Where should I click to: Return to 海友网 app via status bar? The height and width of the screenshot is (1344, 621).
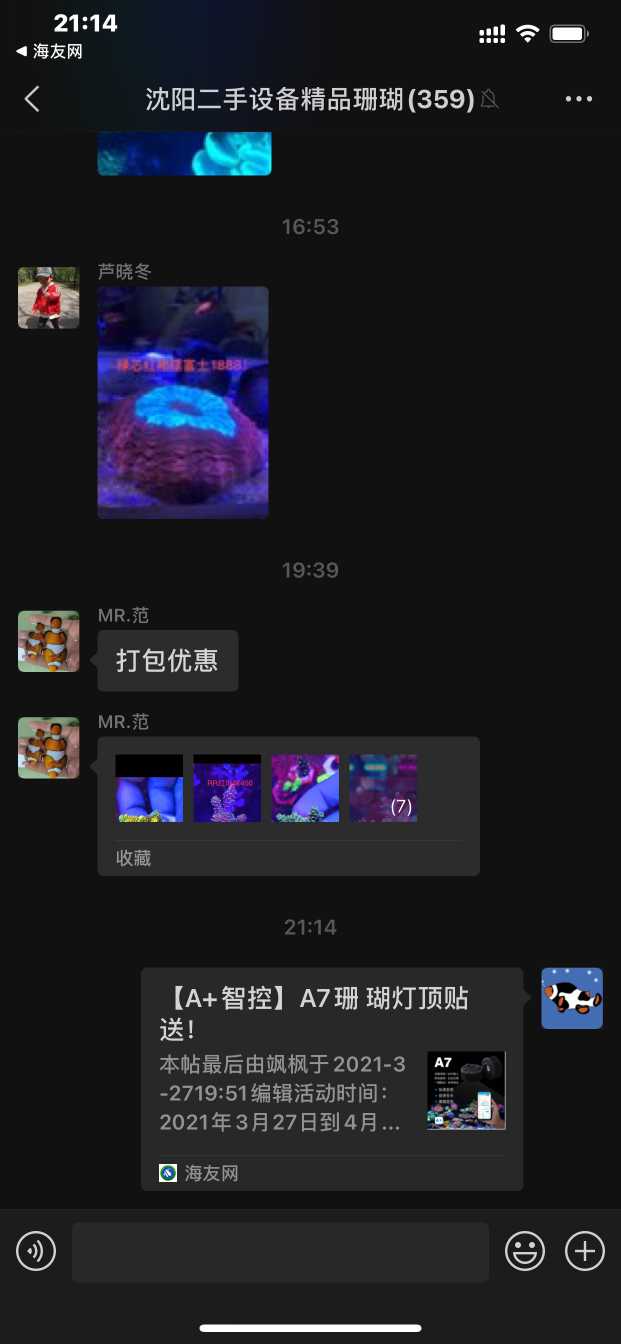pyautogui.click(x=50, y=52)
